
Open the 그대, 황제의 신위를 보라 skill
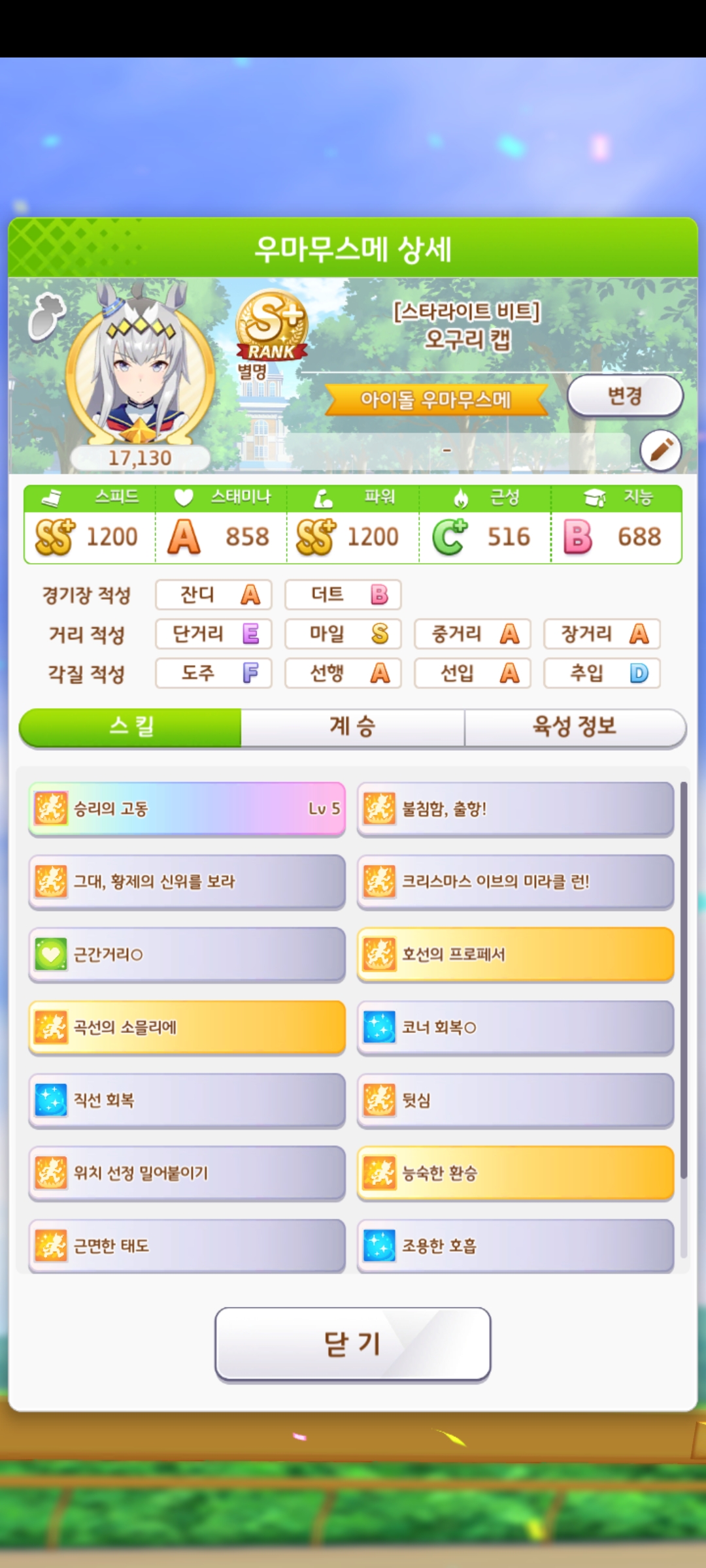point(187,881)
